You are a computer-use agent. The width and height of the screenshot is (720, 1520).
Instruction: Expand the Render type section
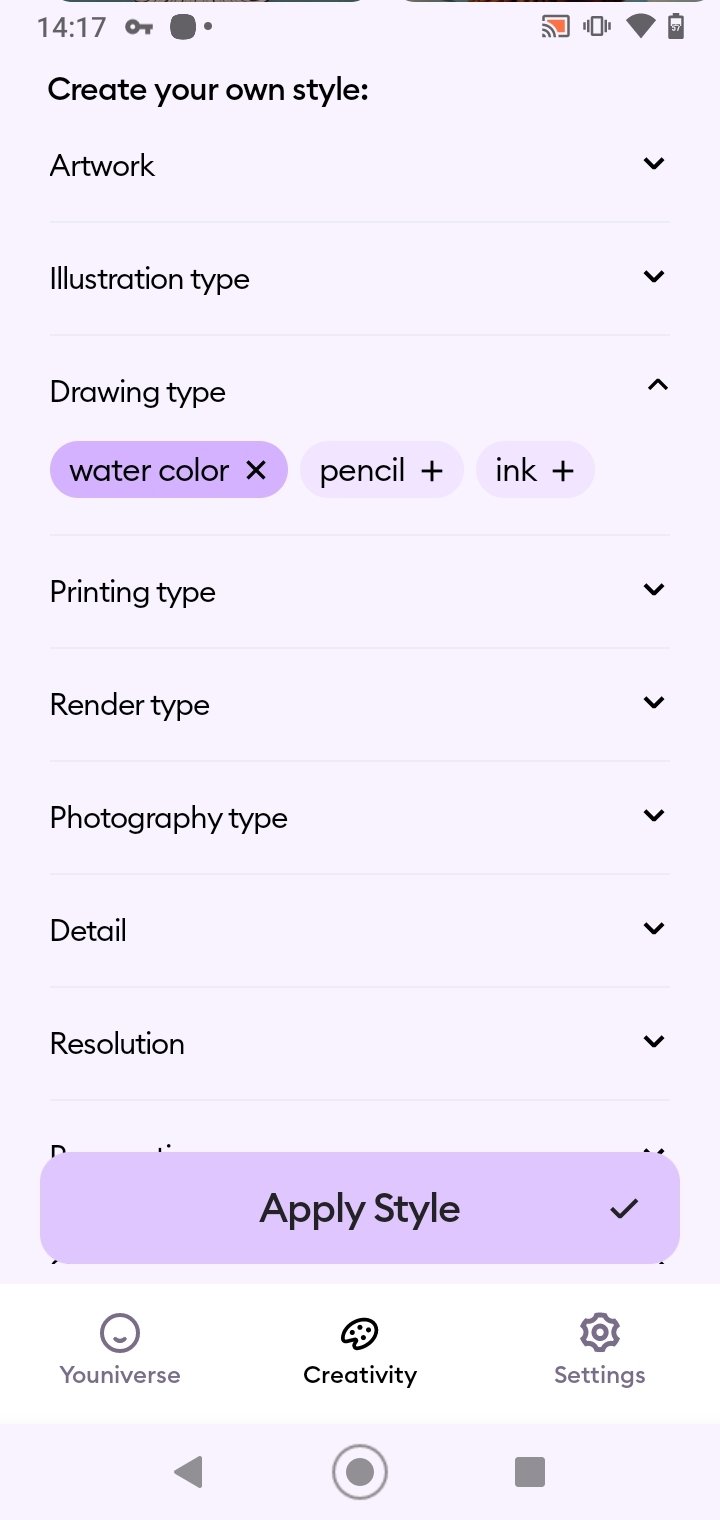(360, 704)
